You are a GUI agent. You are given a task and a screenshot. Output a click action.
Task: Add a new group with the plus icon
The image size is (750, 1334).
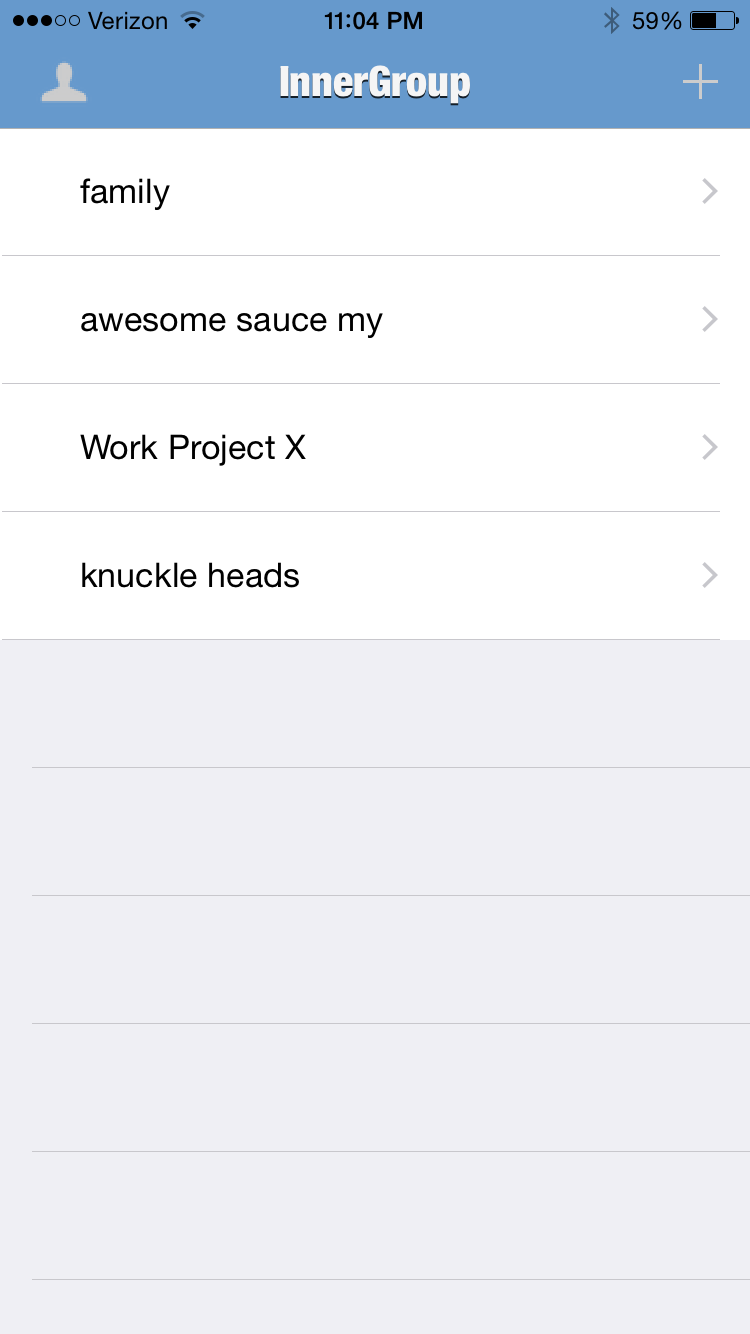700,82
